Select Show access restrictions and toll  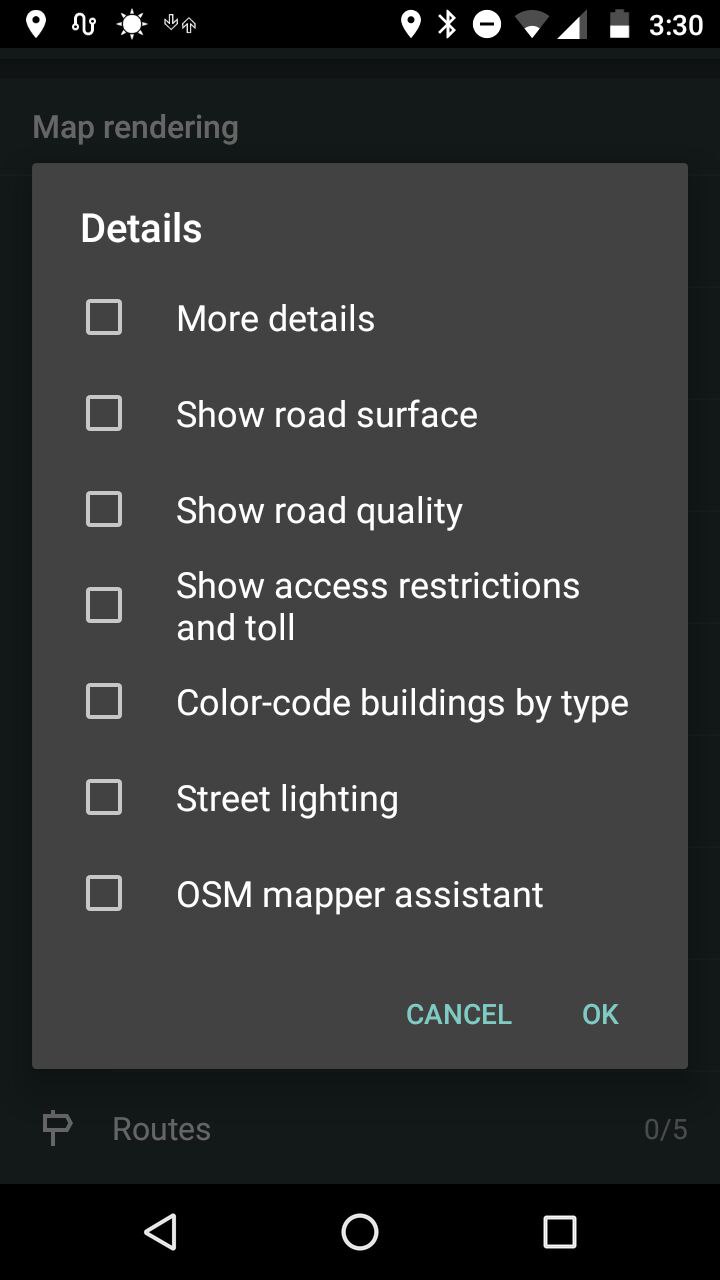point(104,606)
